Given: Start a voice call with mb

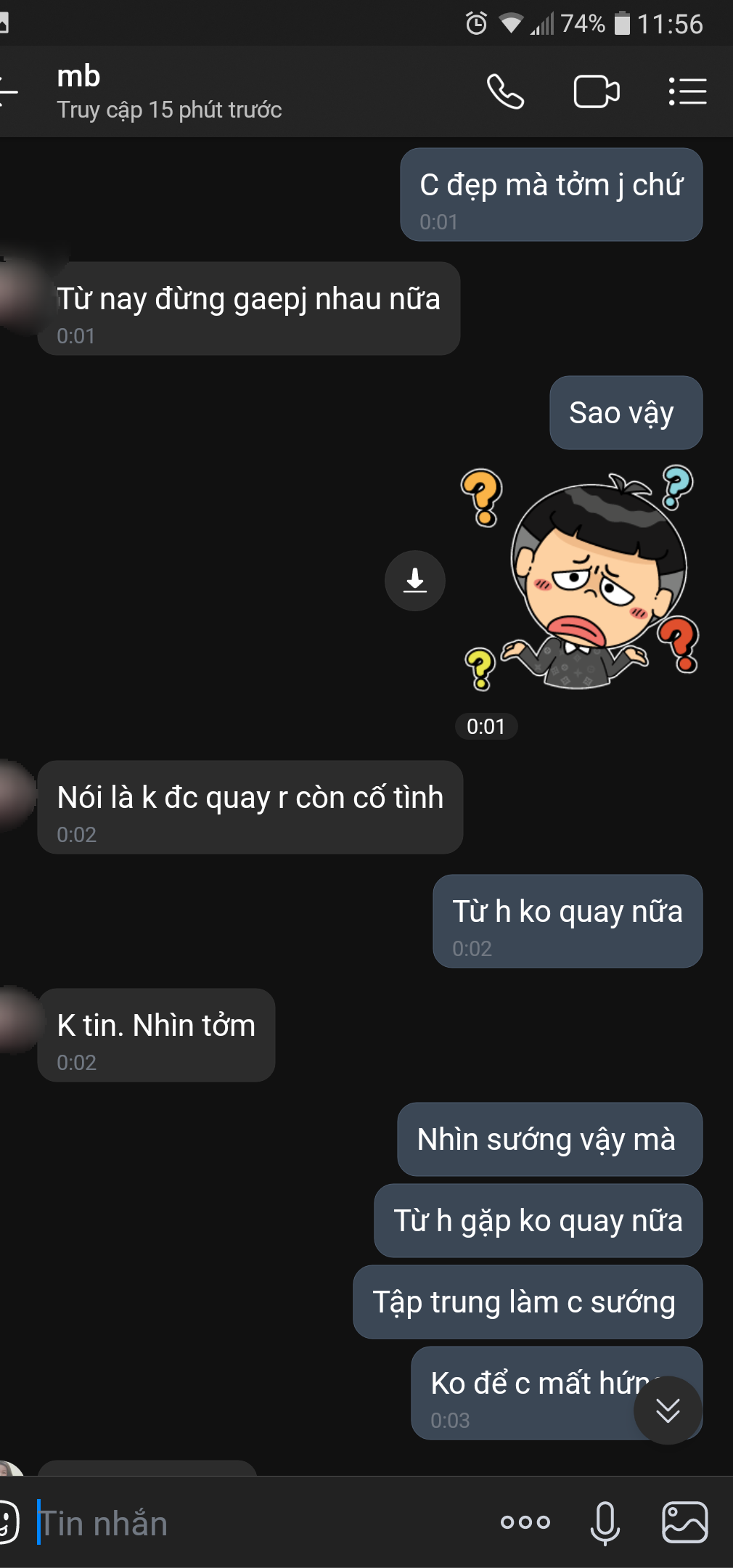Looking at the screenshot, I should click(505, 92).
